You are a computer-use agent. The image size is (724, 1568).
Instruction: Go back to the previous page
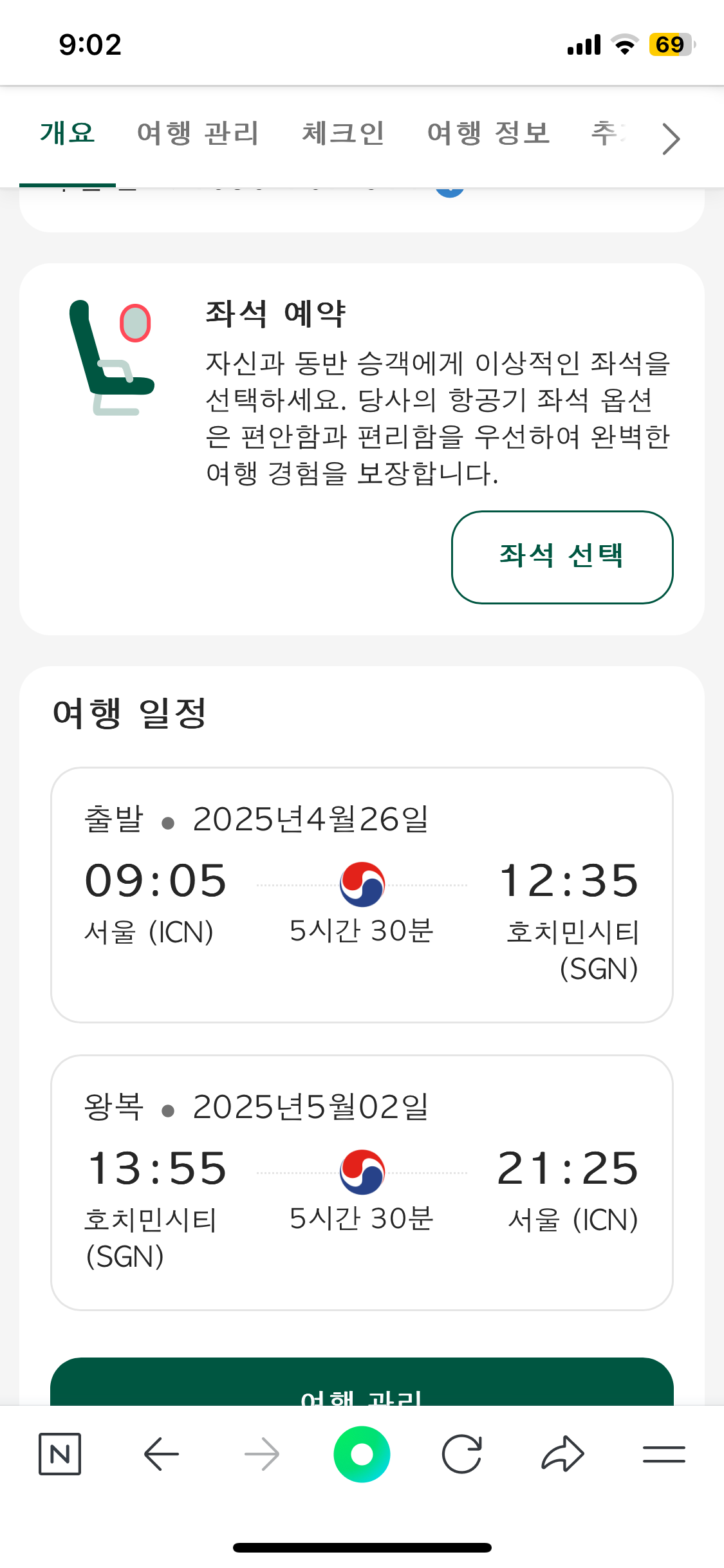(161, 1454)
